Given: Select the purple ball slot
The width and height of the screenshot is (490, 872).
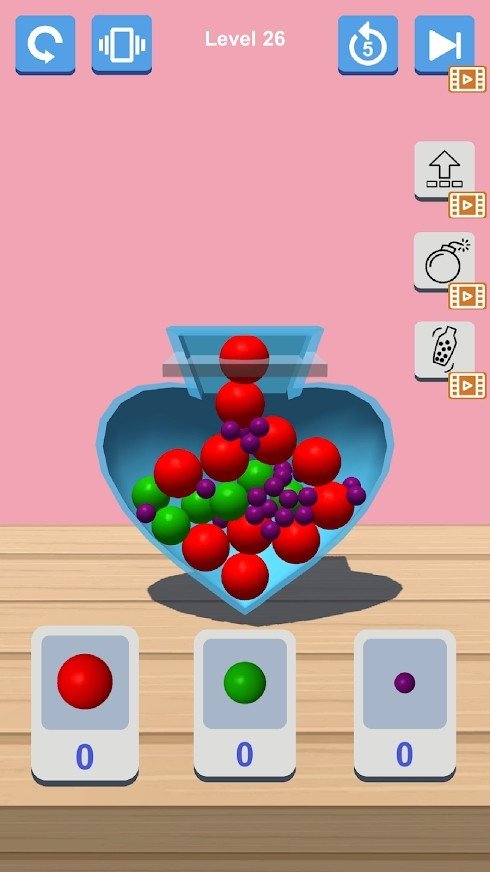Looking at the screenshot, I should point(405,705).
